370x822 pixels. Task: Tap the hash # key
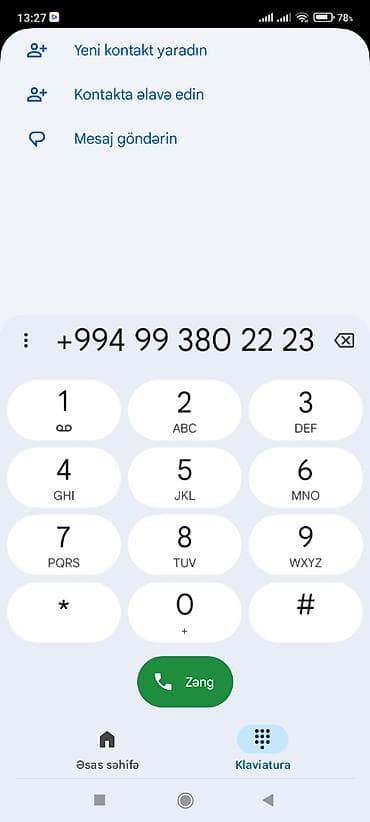pos(306,612)
